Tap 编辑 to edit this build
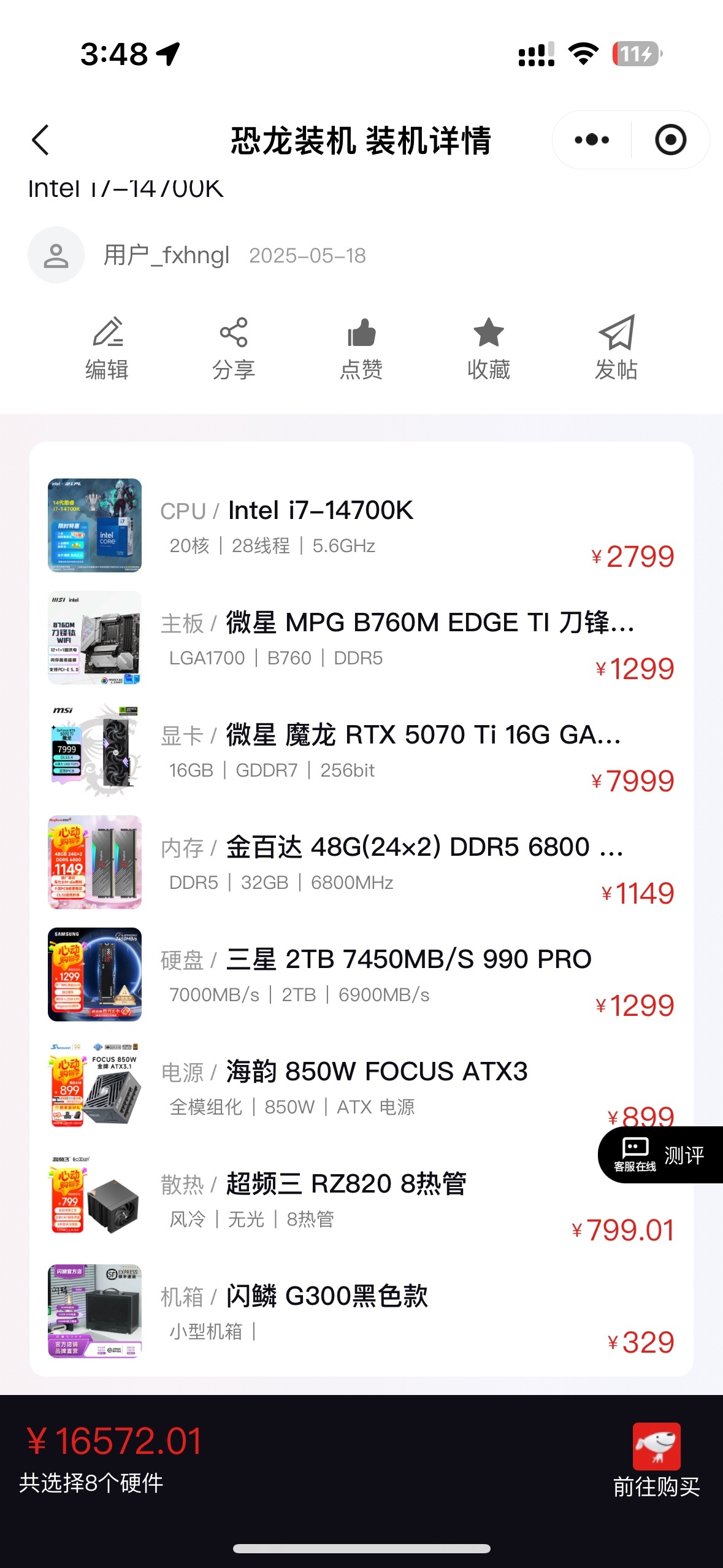 tap(107, 348)
